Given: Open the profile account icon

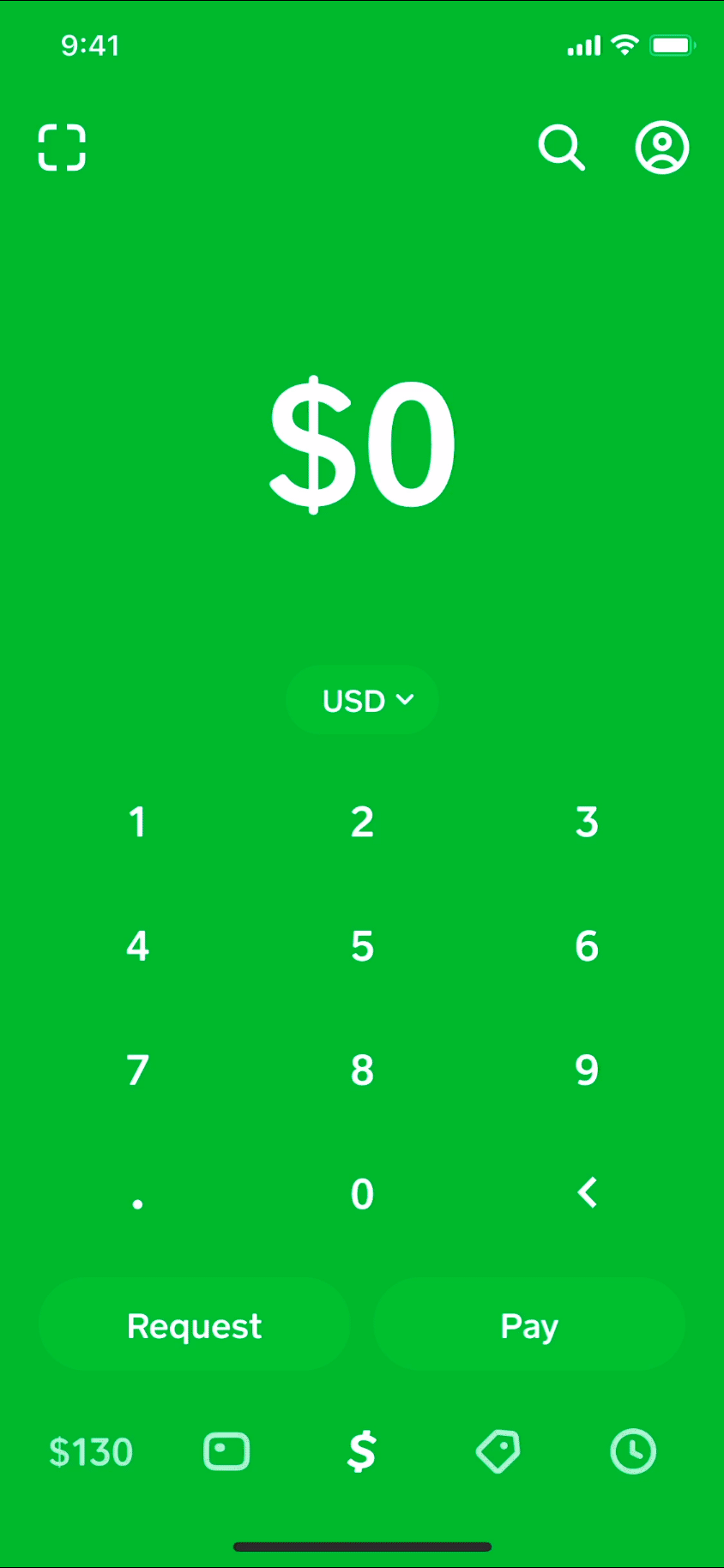Looking at the screenshot, I should [x=661, y=148].
